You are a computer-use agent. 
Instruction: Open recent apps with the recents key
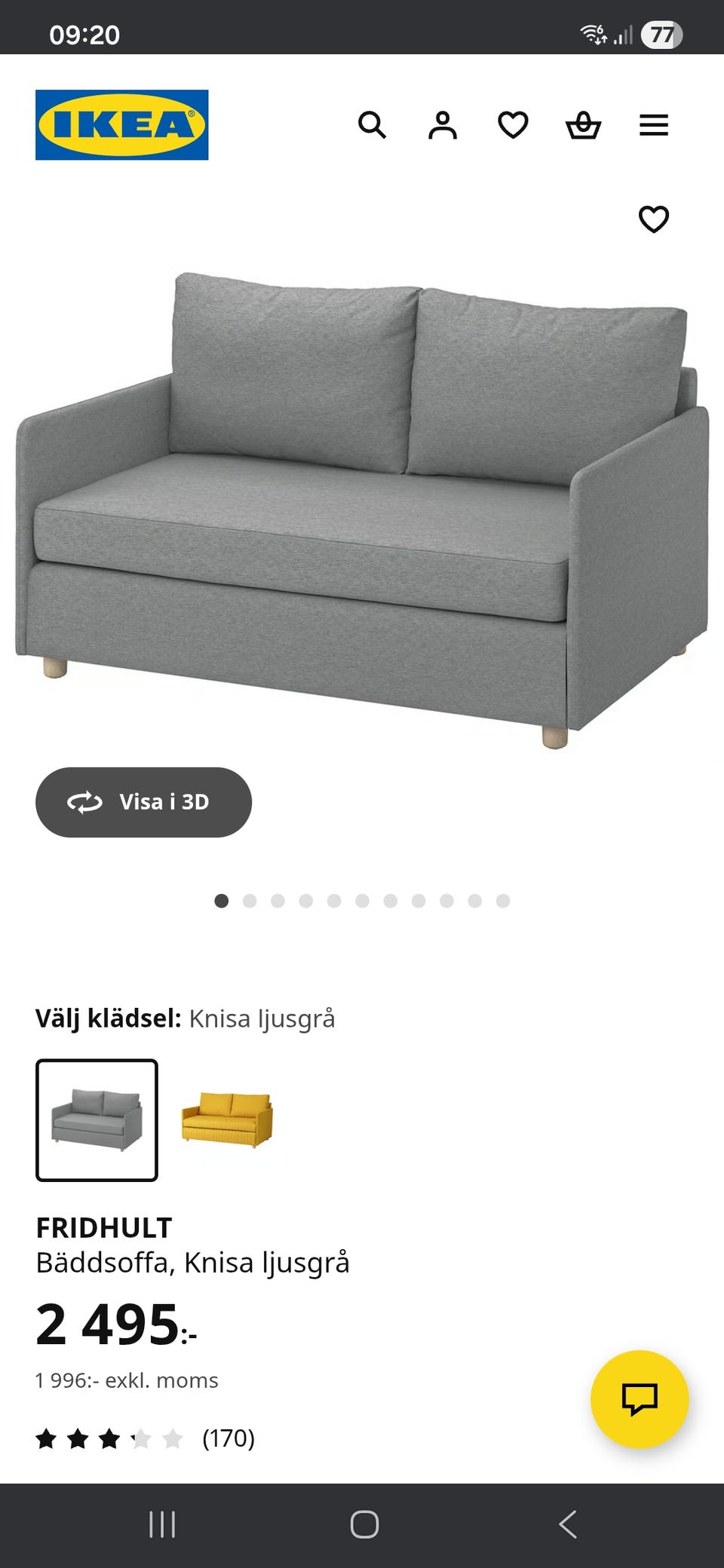(x=162, y=1523)
